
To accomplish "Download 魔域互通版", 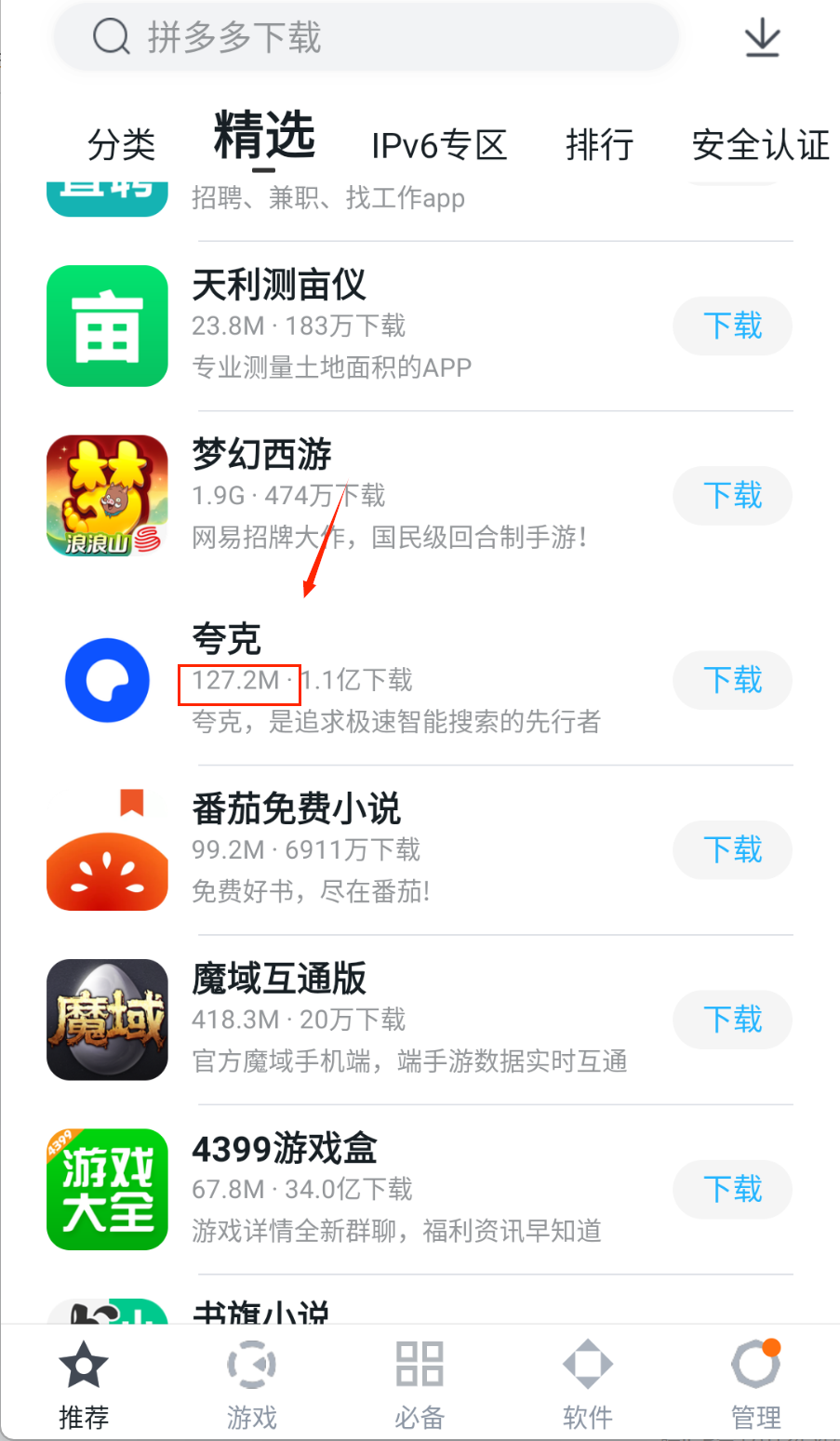I will coord(732,1020).
